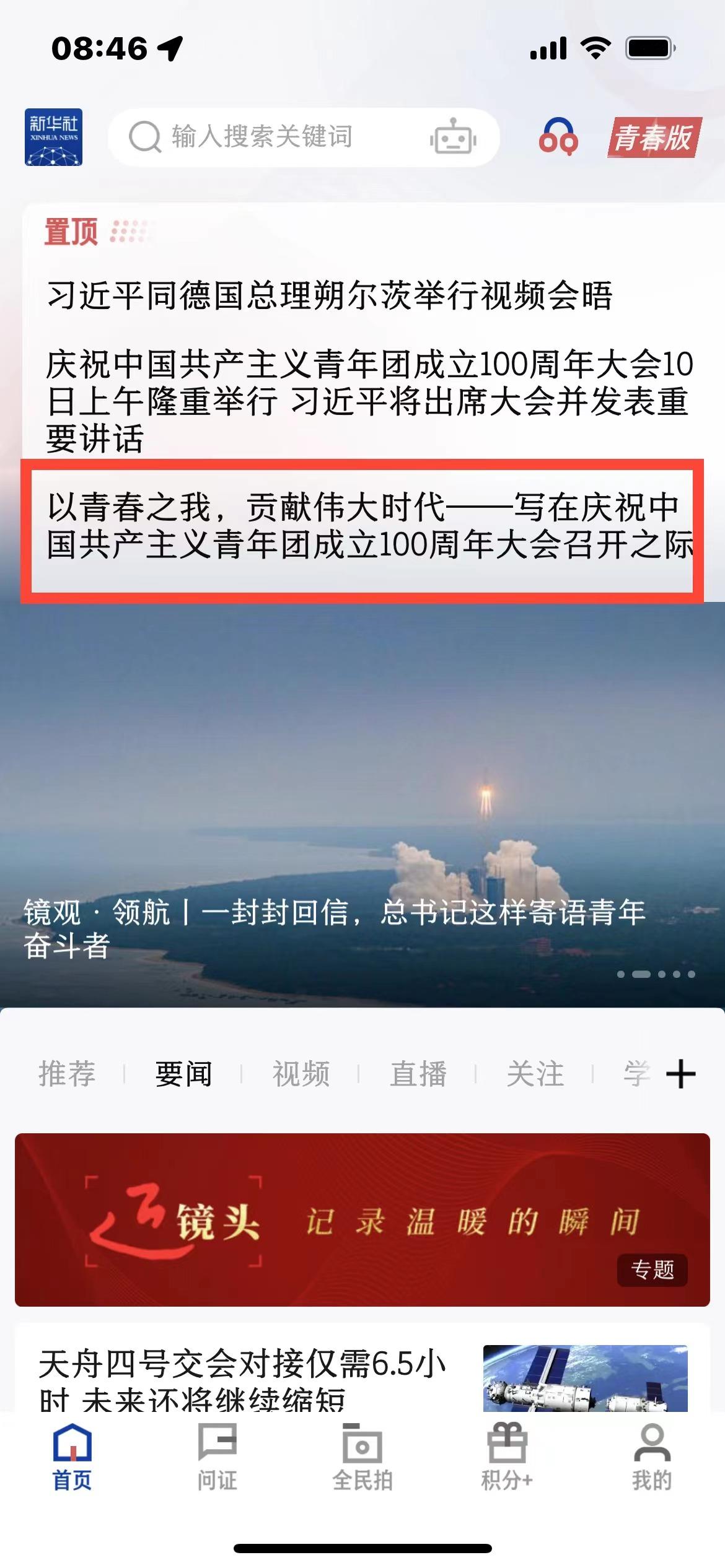Switch to the 关注 tab
The image size is (725, 1568).
tap(535, 1073)
